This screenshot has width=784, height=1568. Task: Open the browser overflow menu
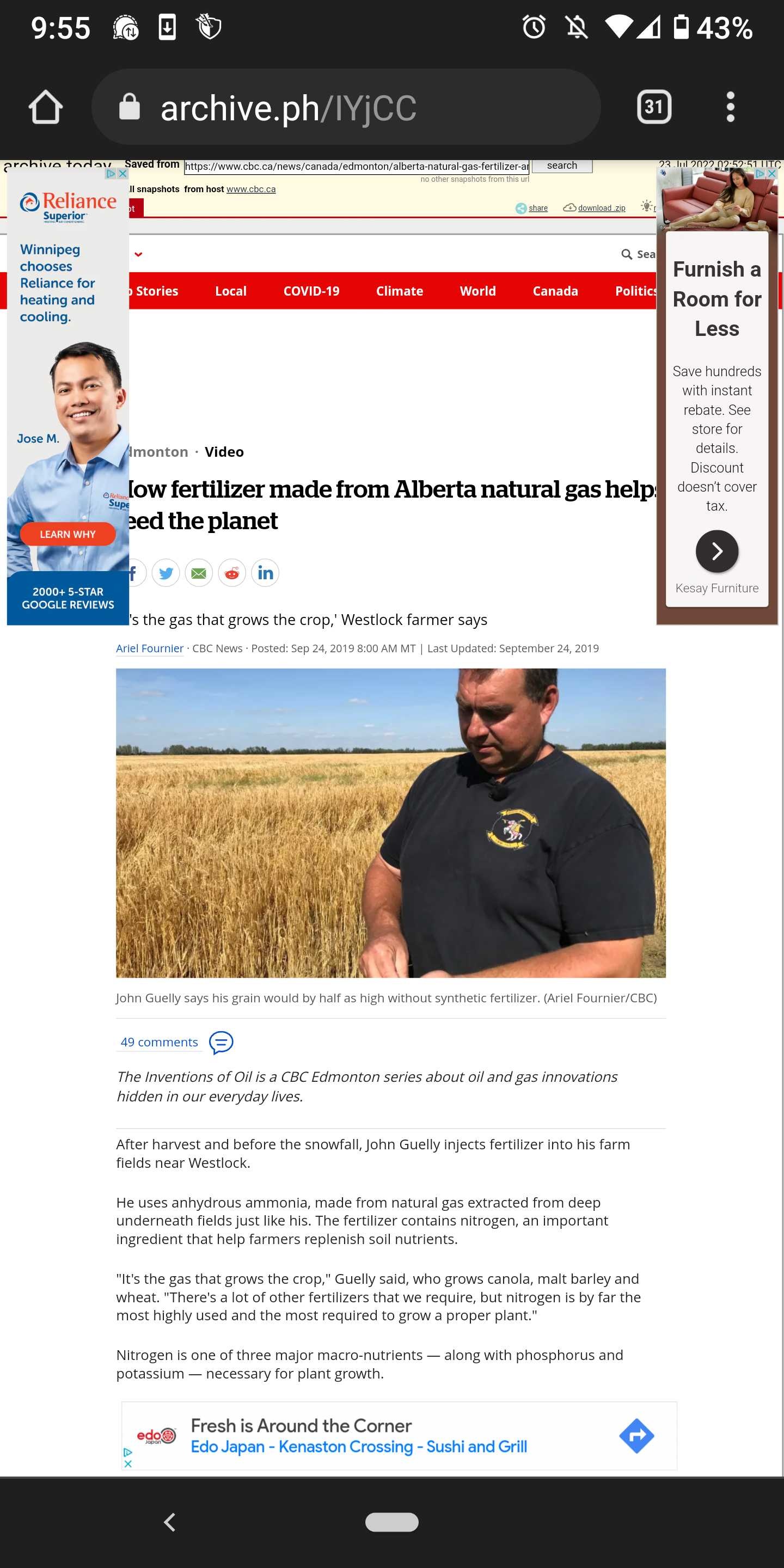(731, 107)
